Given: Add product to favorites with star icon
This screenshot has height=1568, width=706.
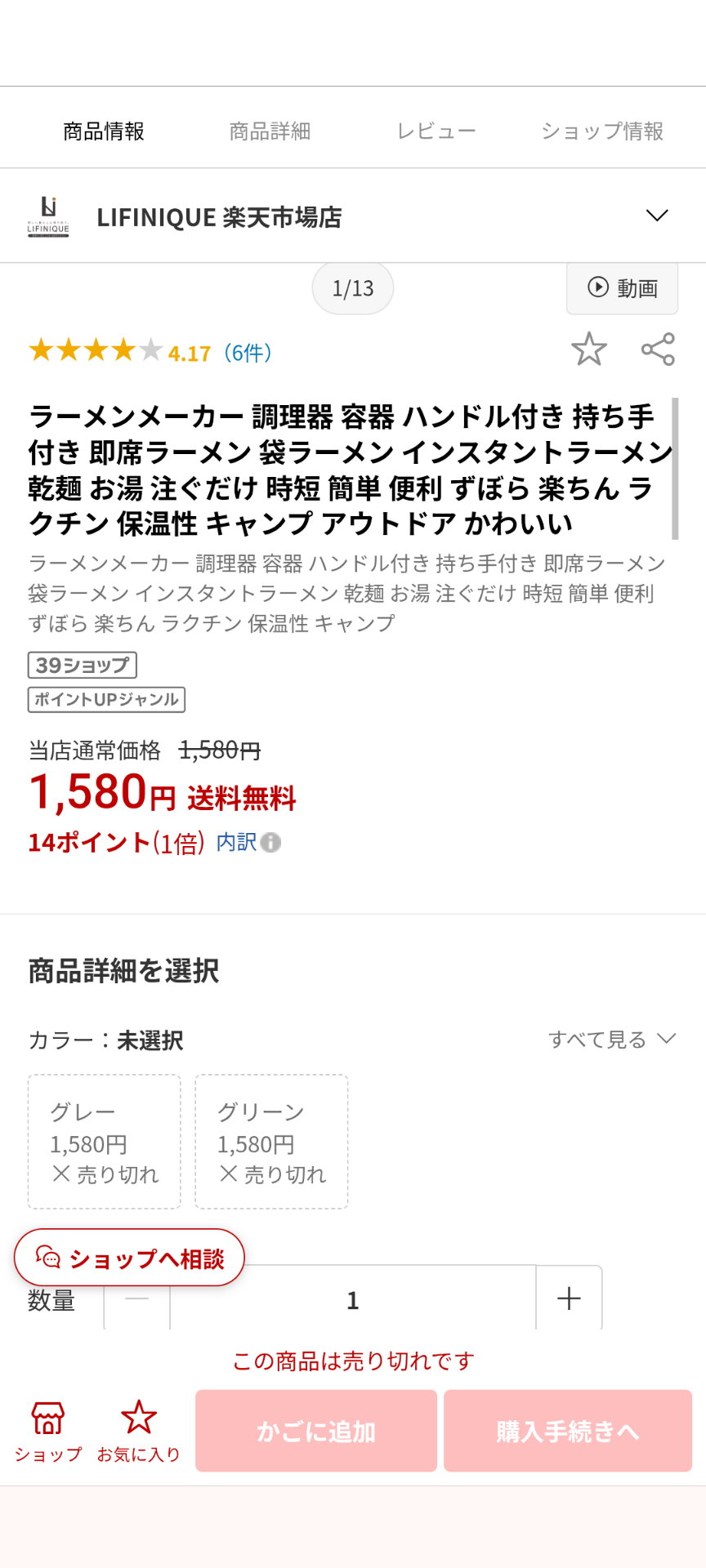Looking at the screenshot, I should [x=588, y=350].
